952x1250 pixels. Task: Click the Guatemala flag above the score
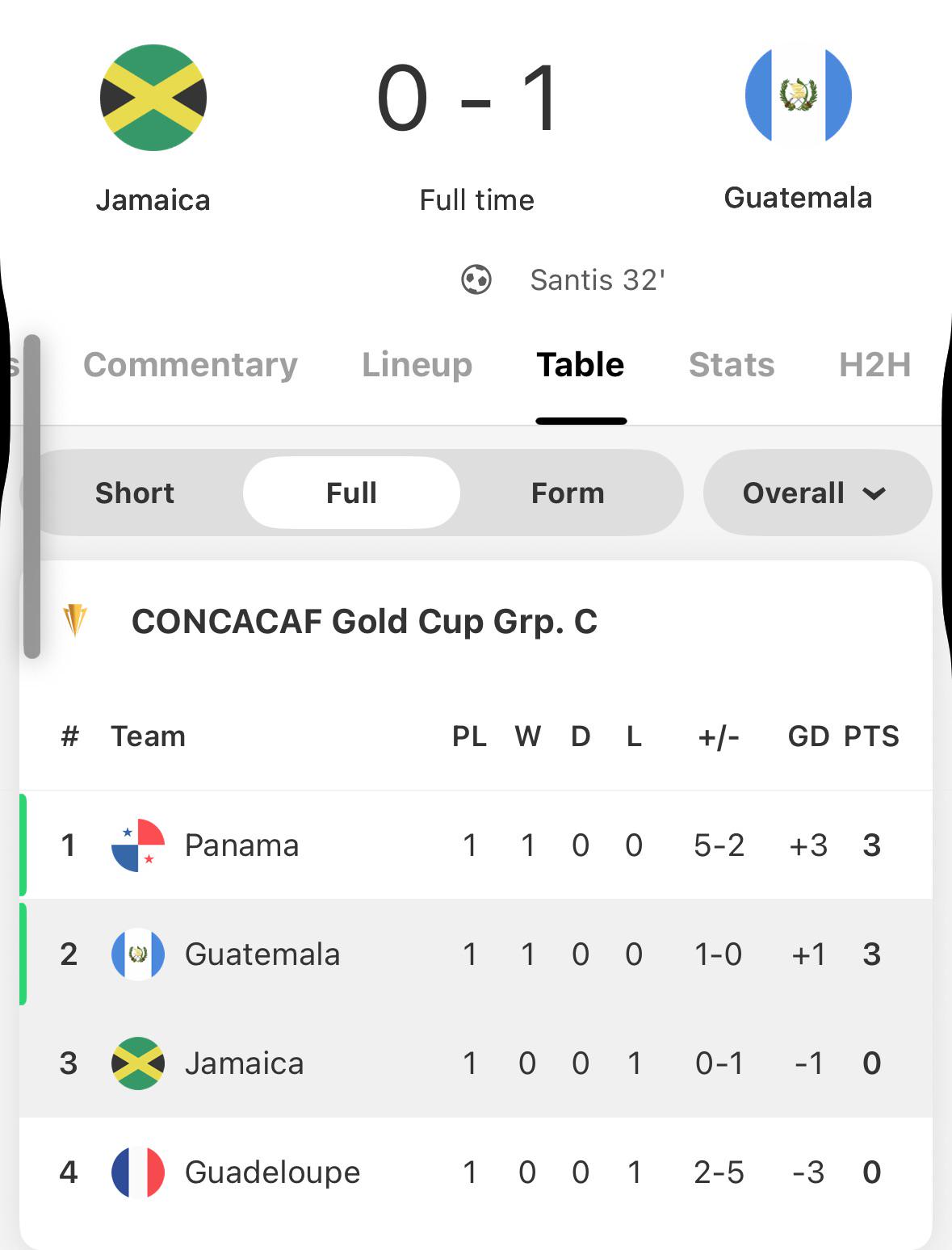pos(798,95)
